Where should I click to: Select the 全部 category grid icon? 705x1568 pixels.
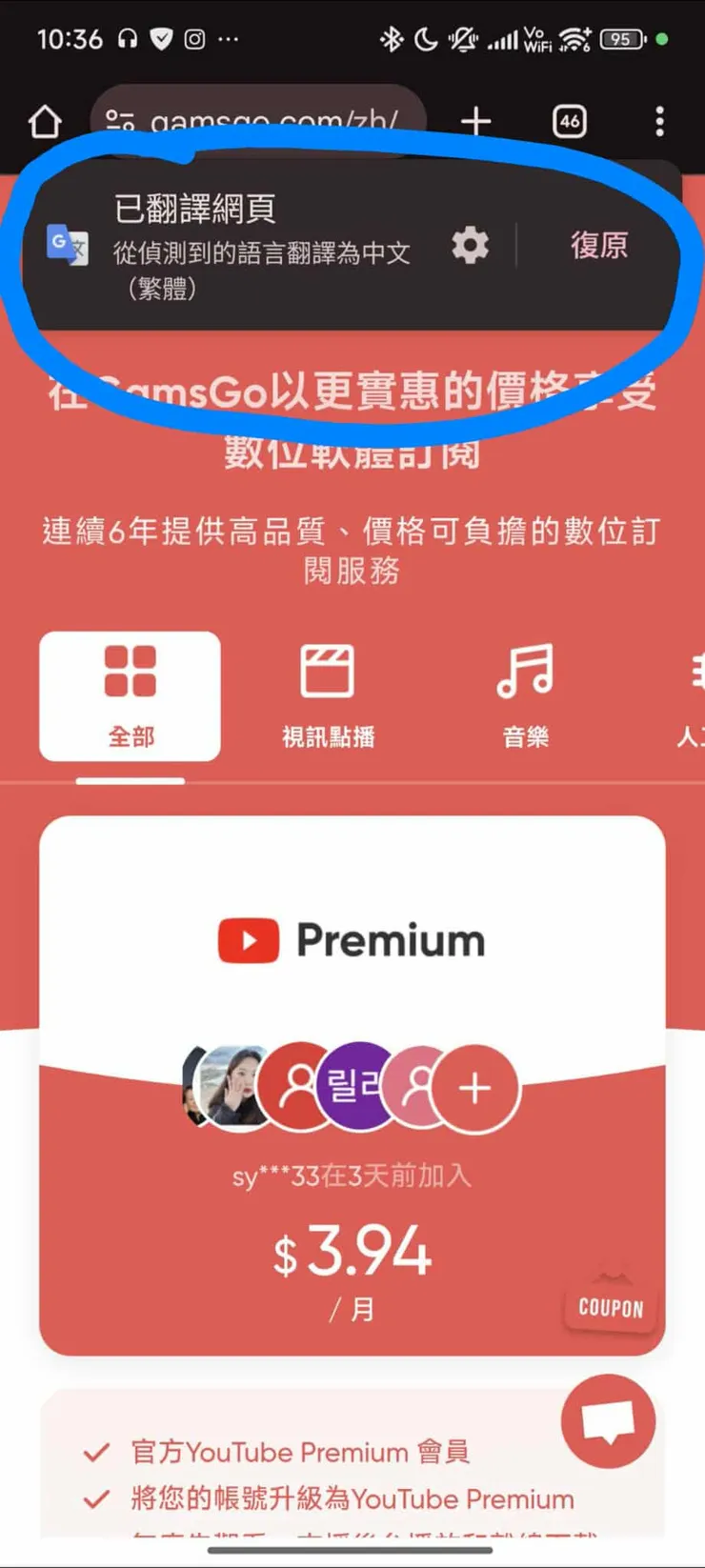click(x=129, y=672)
